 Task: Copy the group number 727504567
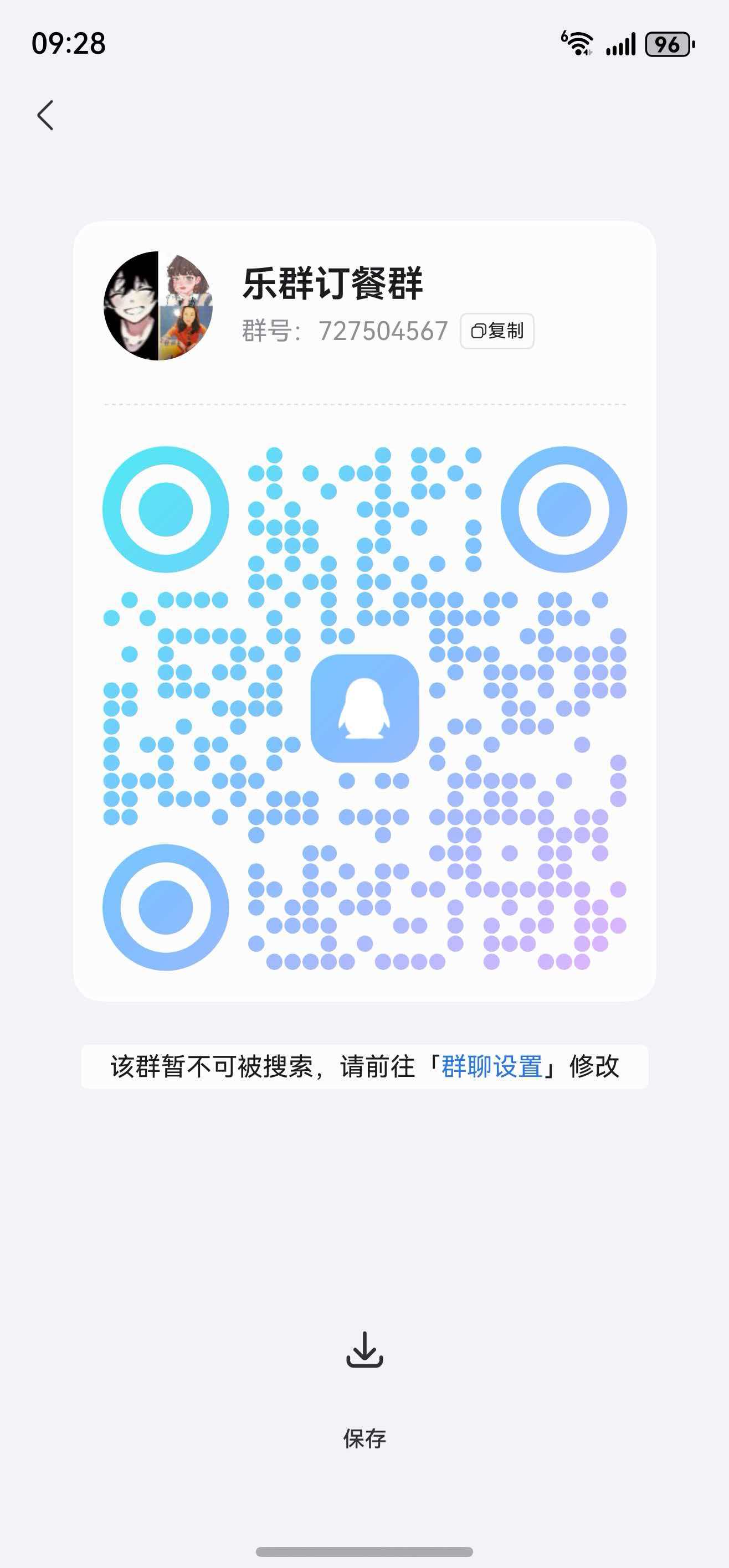pyautogui.click(x=497, y=331)
